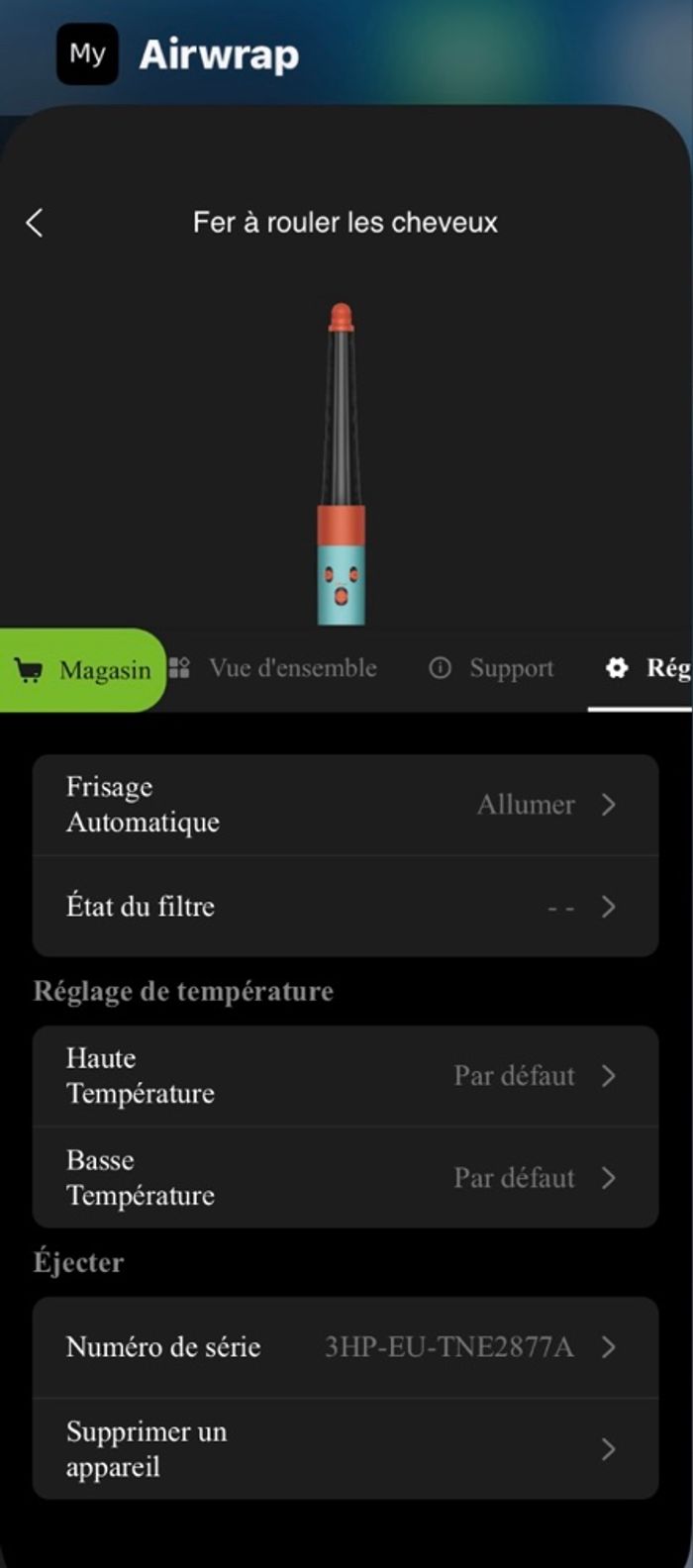Open the Basse Température setting
Viewport: 693px width, 1568px height.
click(345, 1178)
